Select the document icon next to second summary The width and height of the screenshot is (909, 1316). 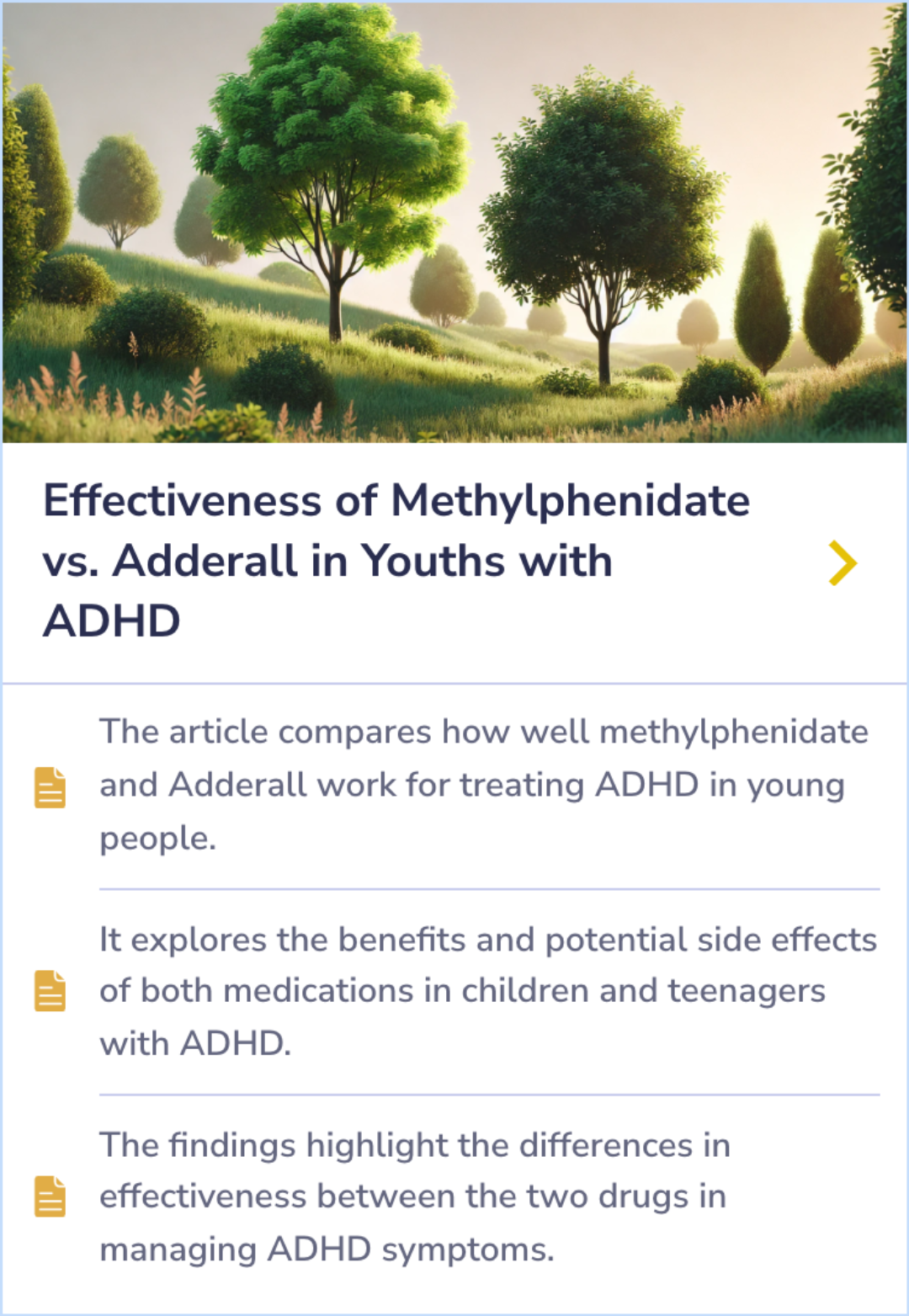pyautogui.click(x=50, y=990)
